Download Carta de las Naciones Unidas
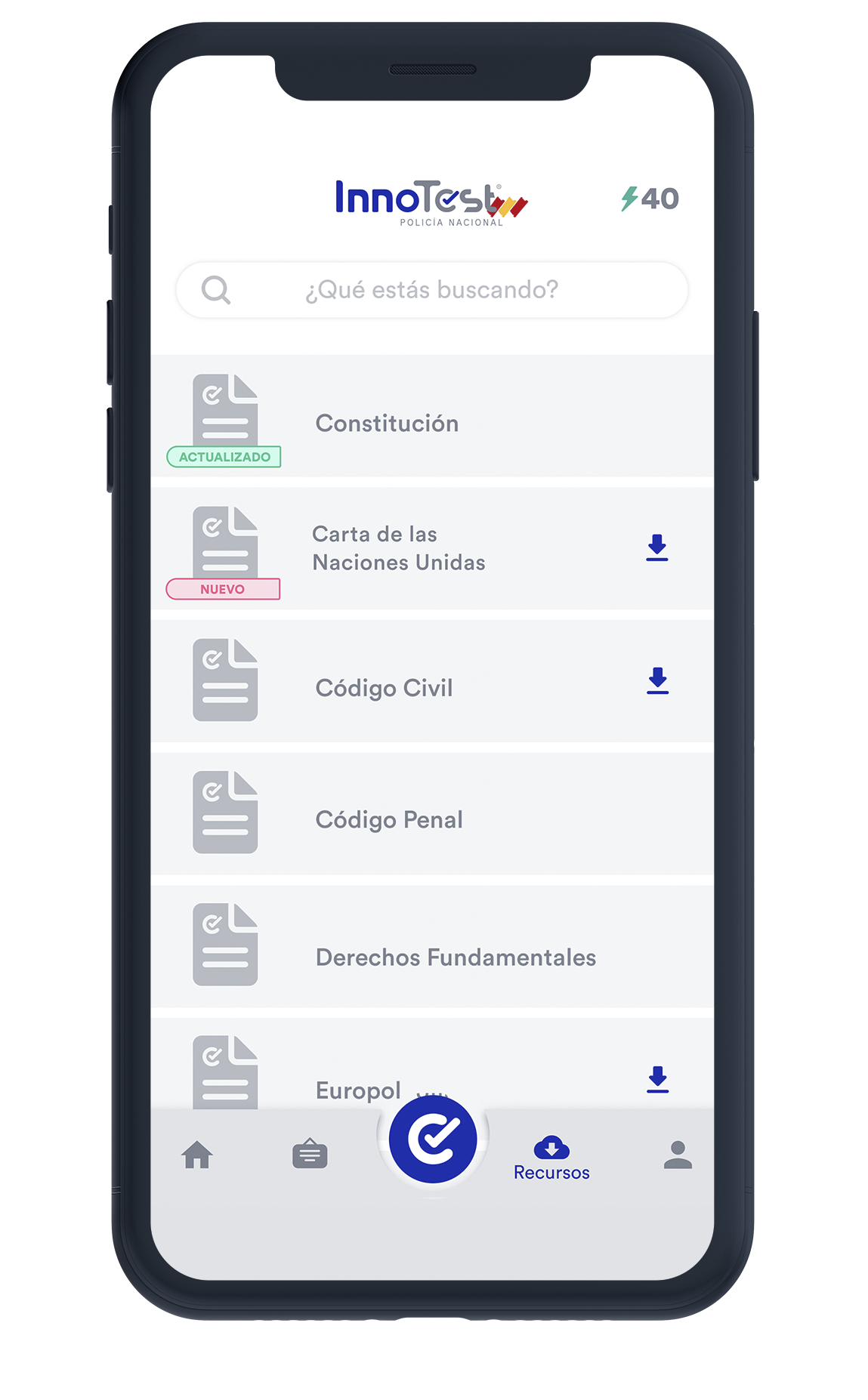This screenshot has width=868, height=1400. pyautogui.click(x=656, y=547)
